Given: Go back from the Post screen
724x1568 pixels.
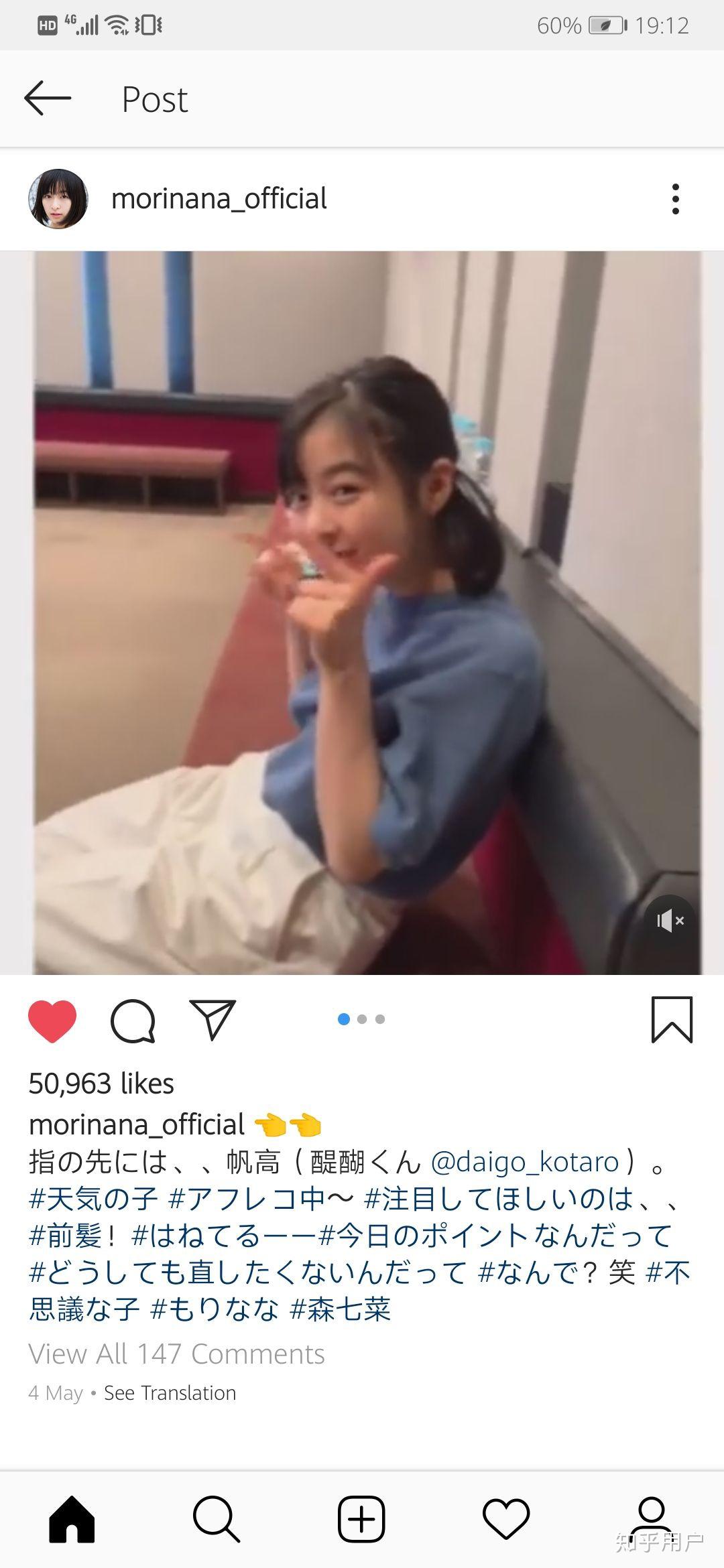Looking at the screenshot, I should click(48, 99).
